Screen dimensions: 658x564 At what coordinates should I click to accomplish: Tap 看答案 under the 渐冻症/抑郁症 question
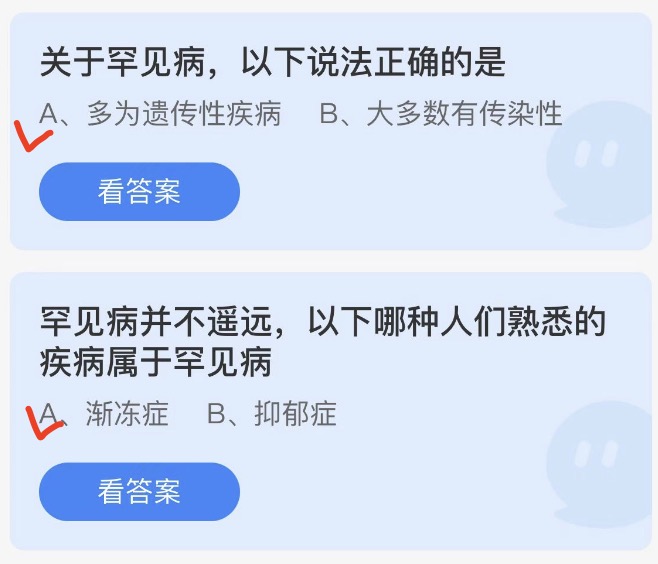coord(139,491)
